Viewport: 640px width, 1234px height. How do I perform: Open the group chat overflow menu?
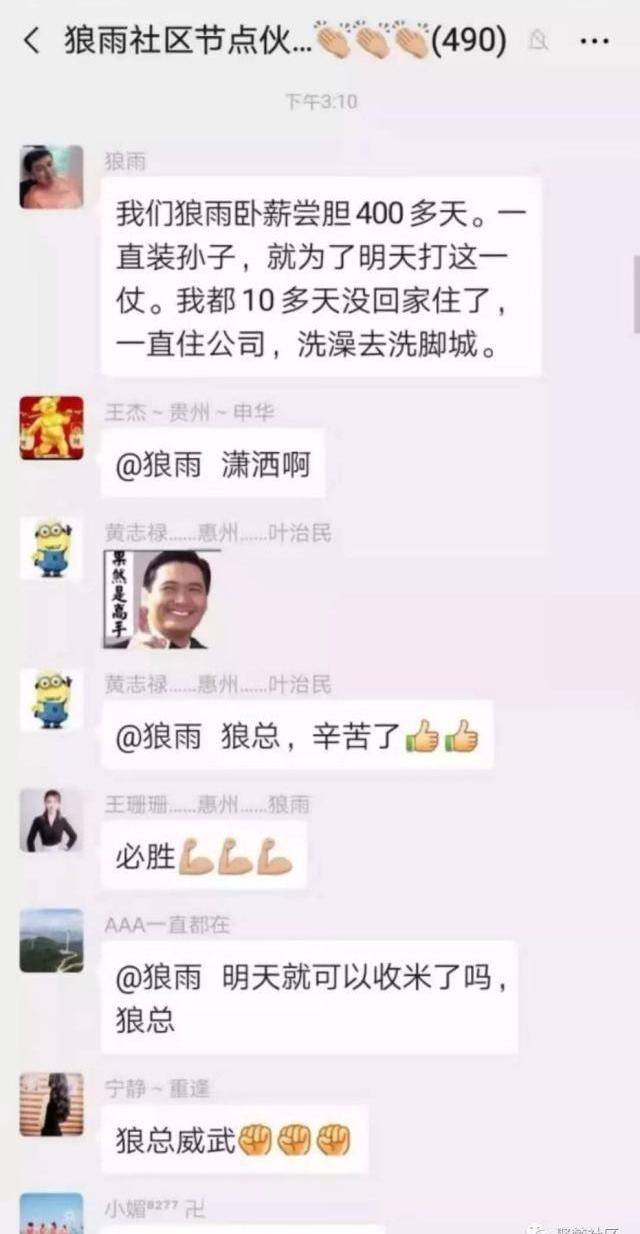594,41
